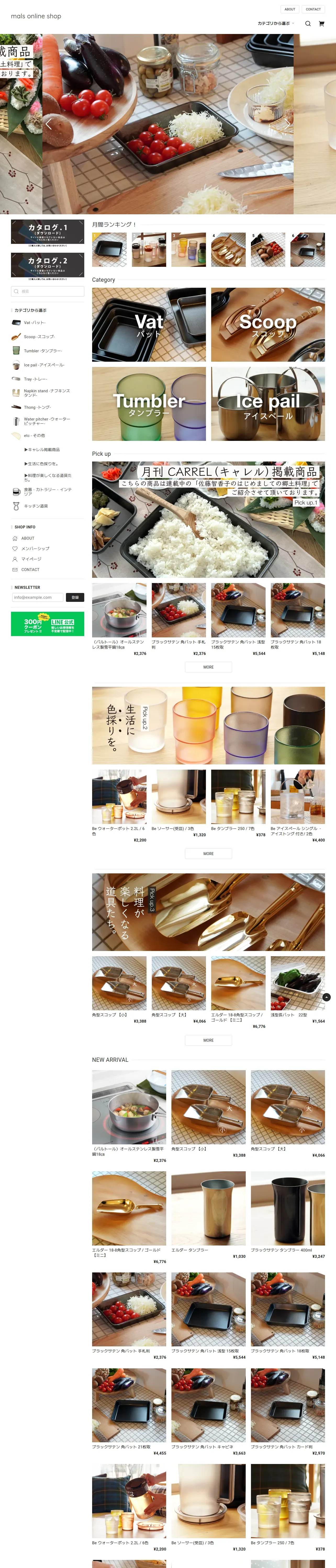Tap the newsletter email address field
The width and height of the screenshot is (336, 1568).
point(37,597)
